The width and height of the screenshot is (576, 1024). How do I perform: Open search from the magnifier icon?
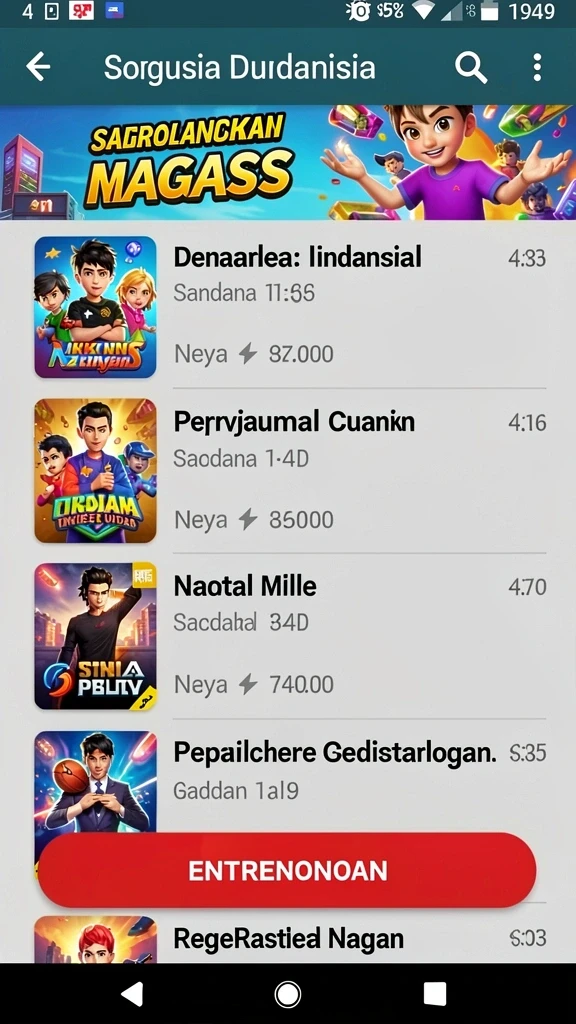pyautogui.click(x=471, y=67)
